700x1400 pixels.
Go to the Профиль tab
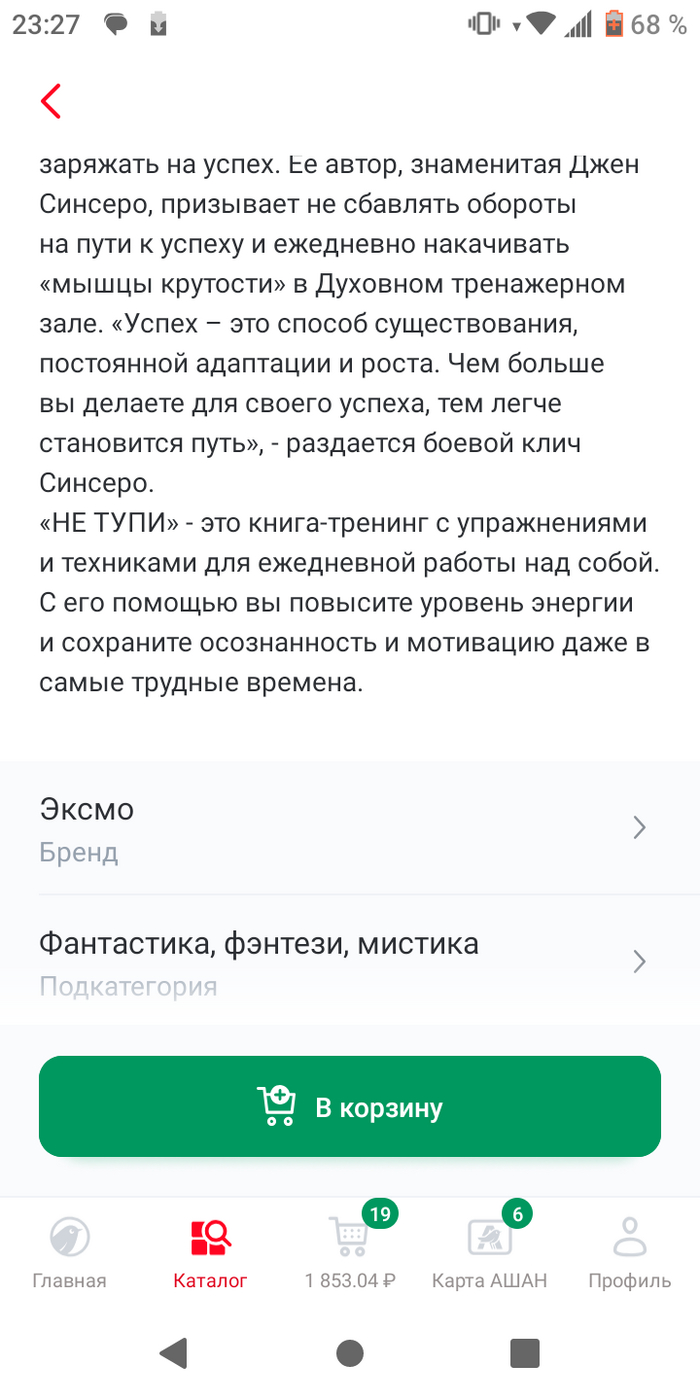pyautogui.click(x=630, y=1250)
